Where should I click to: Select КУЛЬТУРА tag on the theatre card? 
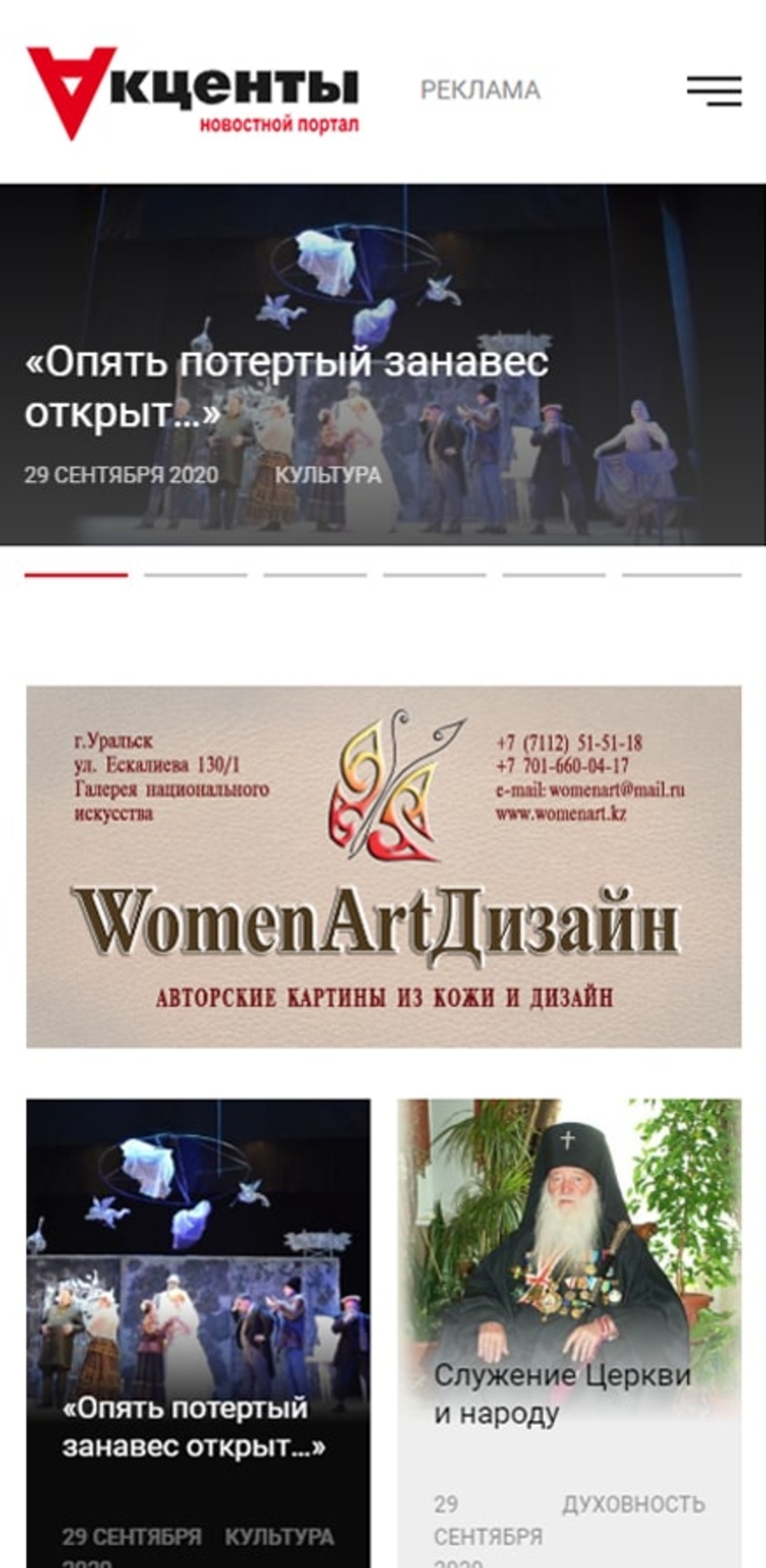(279, 1537)
